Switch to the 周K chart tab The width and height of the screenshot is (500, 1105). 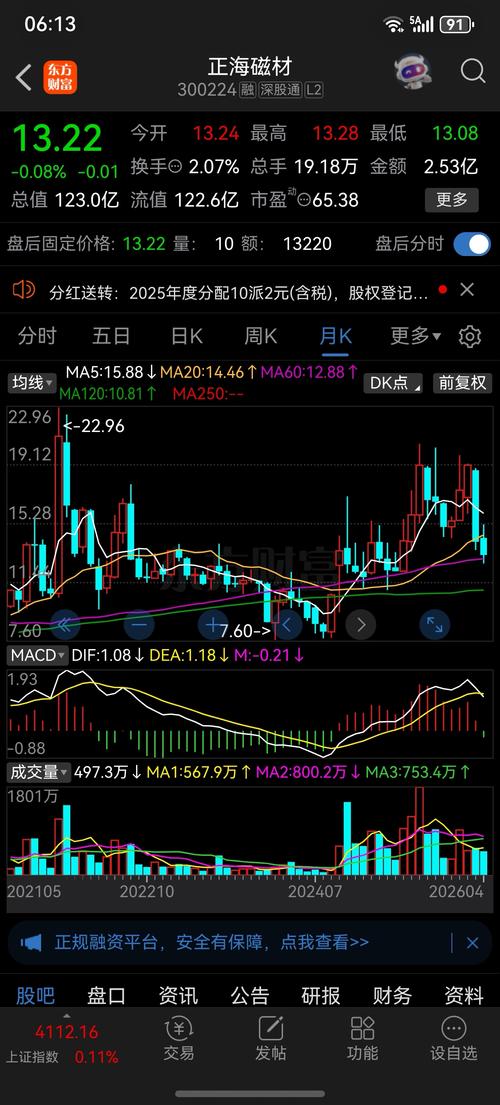pos(261,336)
